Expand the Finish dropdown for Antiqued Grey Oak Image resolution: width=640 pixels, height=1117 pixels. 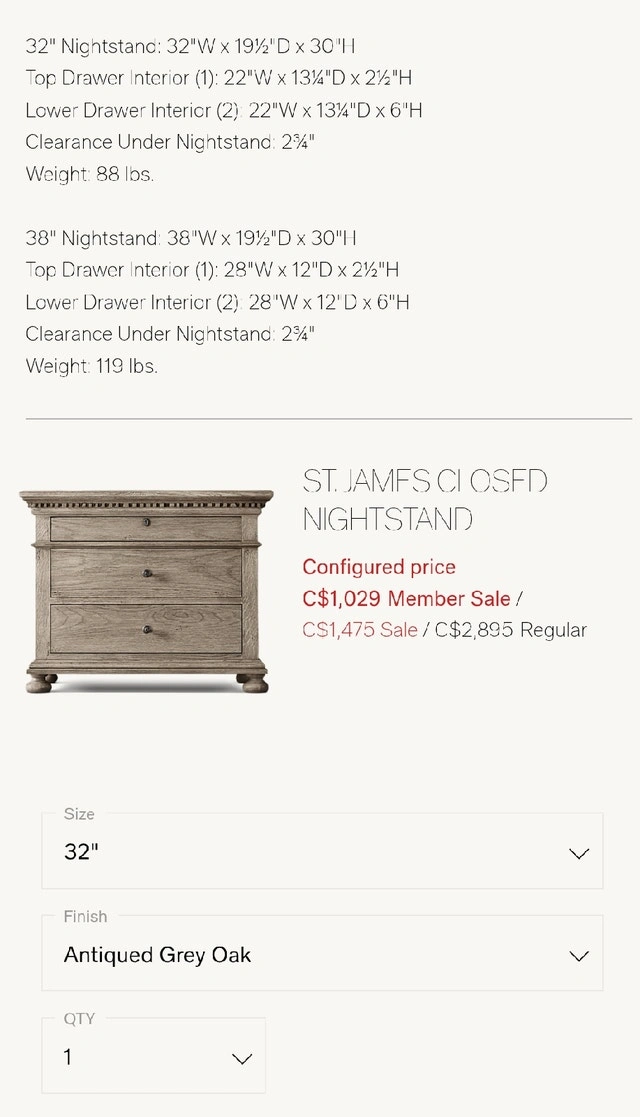tap(322, 955)
